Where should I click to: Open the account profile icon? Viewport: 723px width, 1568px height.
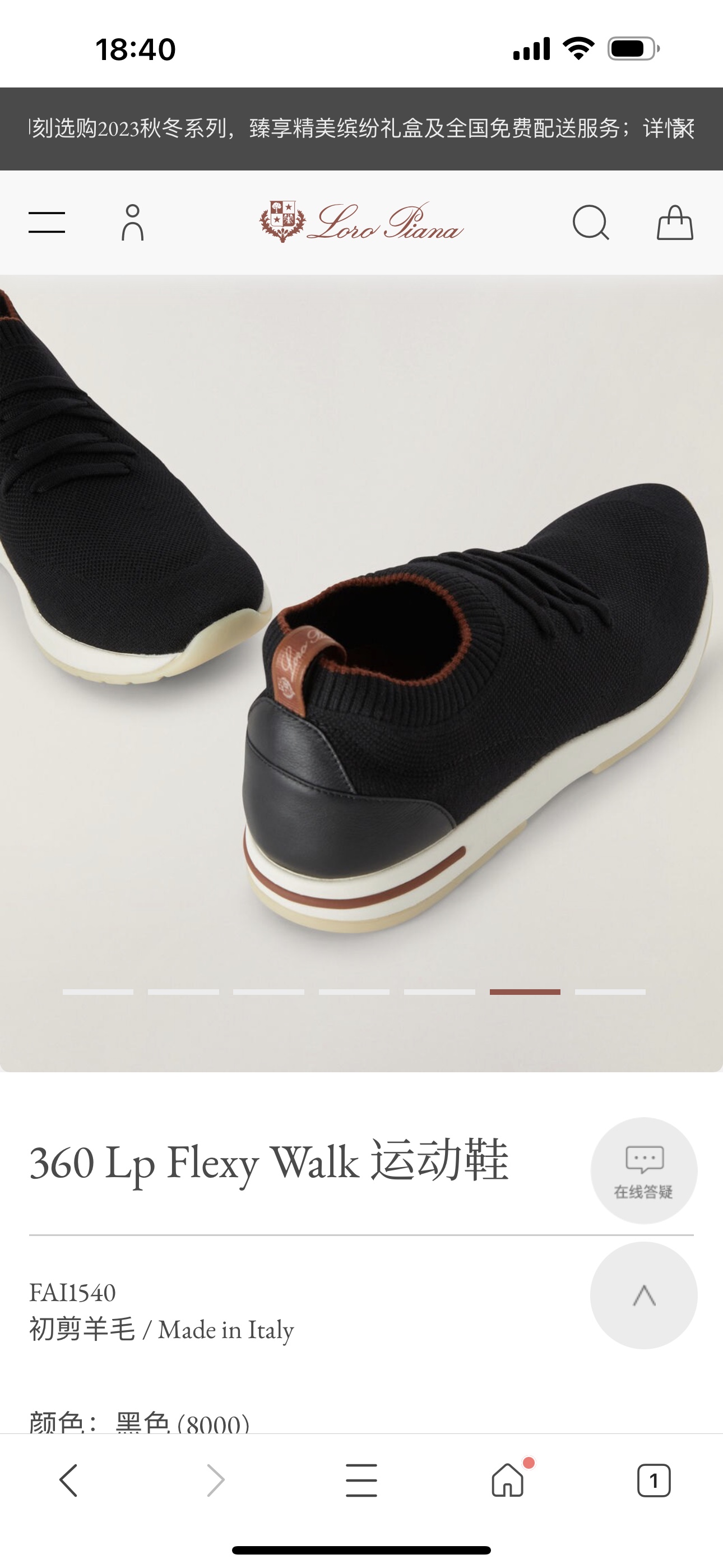point(132,223)
